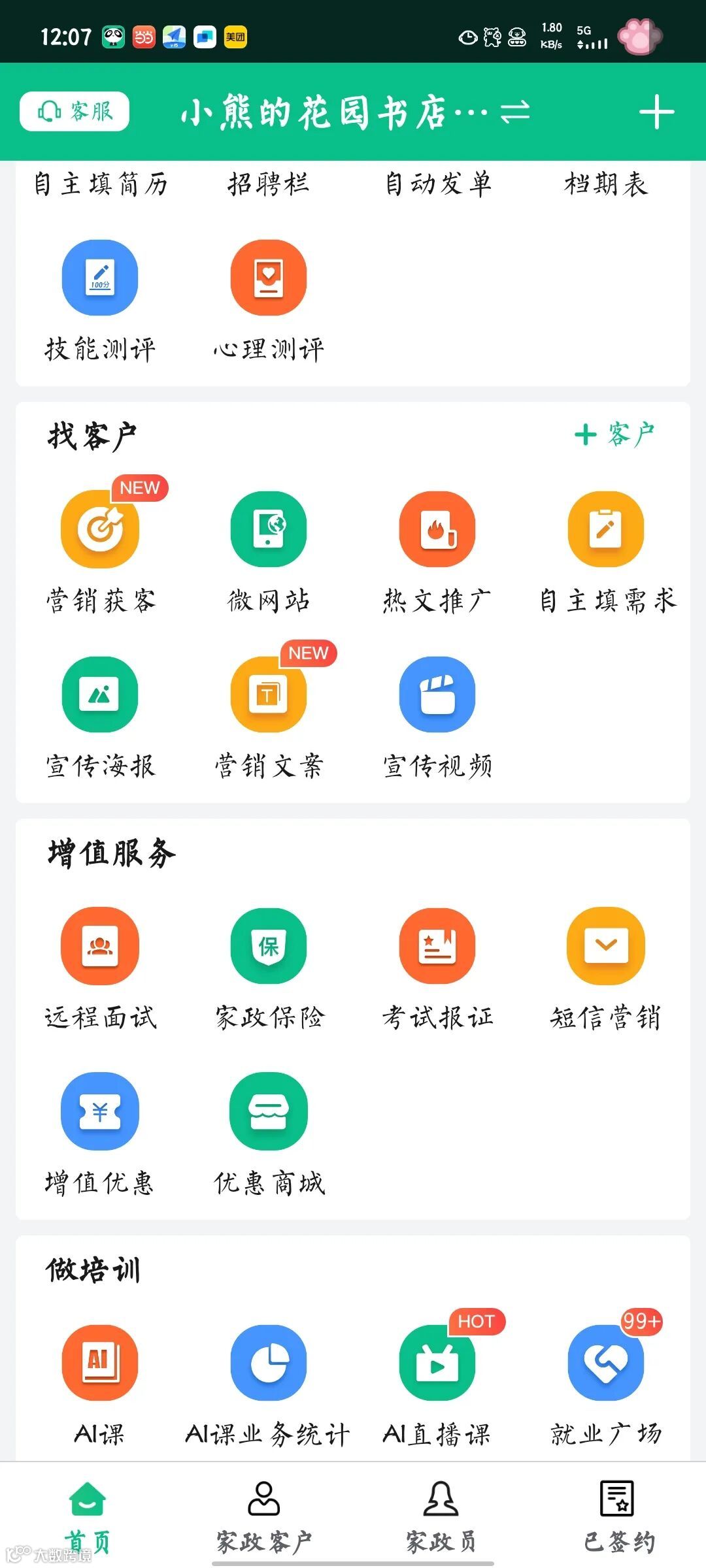The height and width of the screenshot is (1568, 706).
Task: Open 心理测评
Action: pyautogui.click(x=268, y=278)
